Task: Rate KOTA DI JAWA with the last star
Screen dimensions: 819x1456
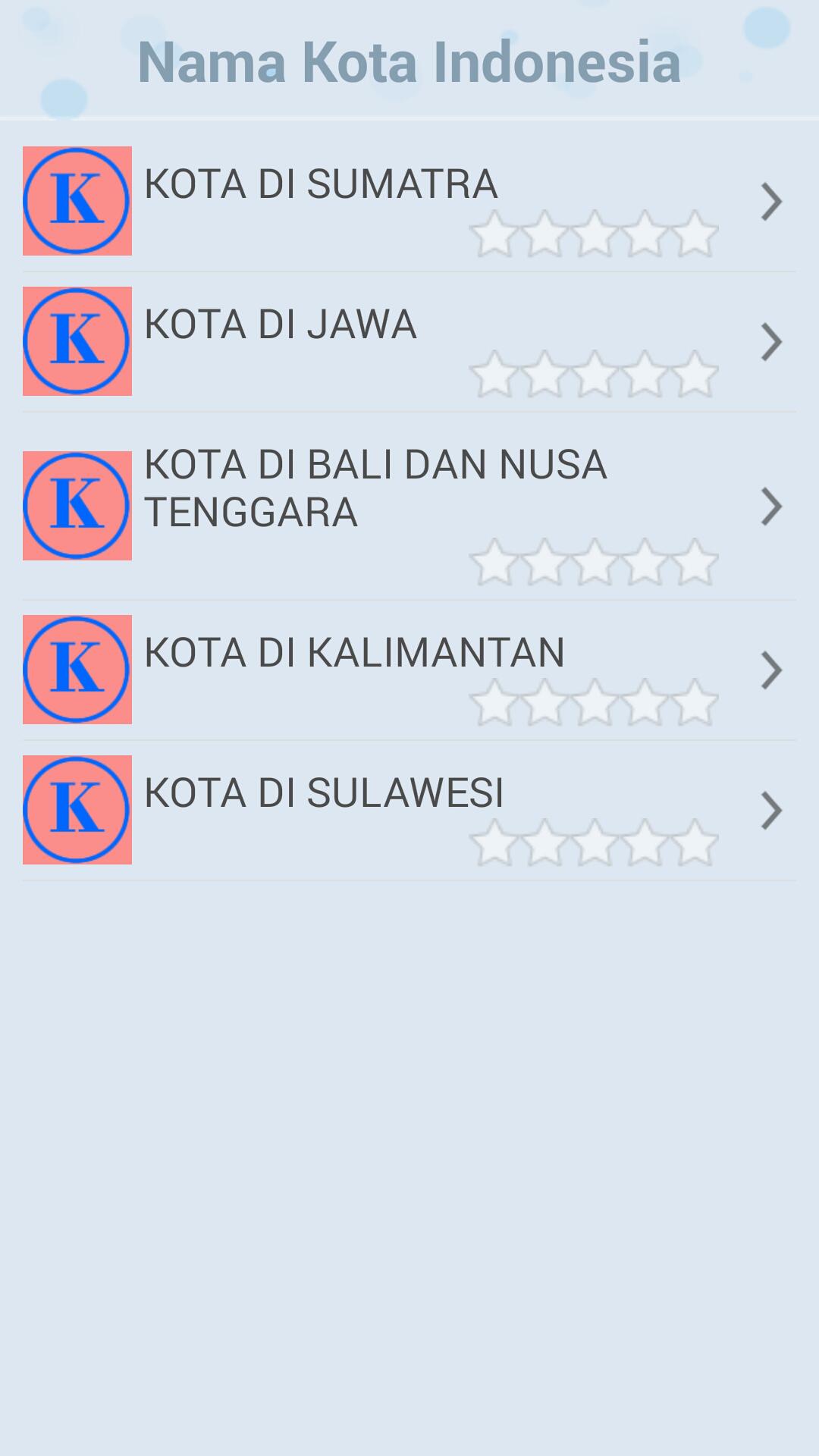Action: tap(696, 372)
